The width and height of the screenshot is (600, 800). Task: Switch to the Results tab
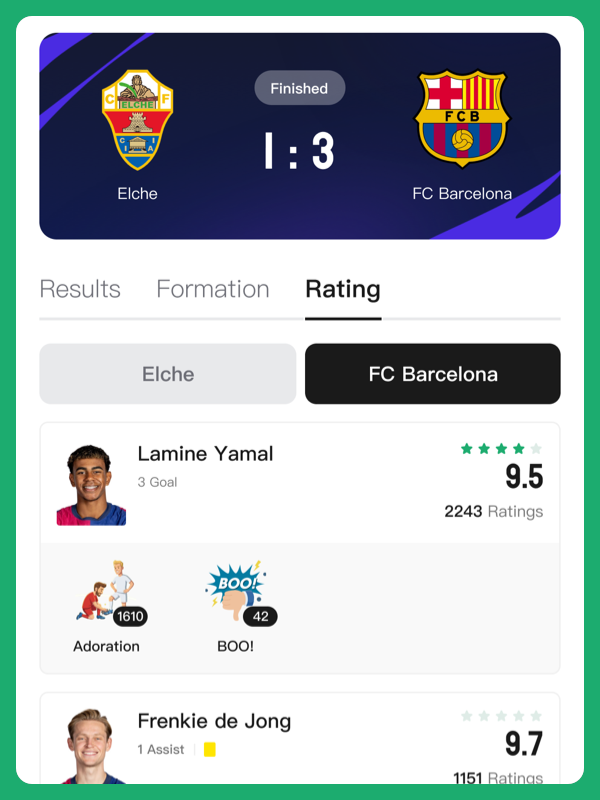(x=80, y=290)
